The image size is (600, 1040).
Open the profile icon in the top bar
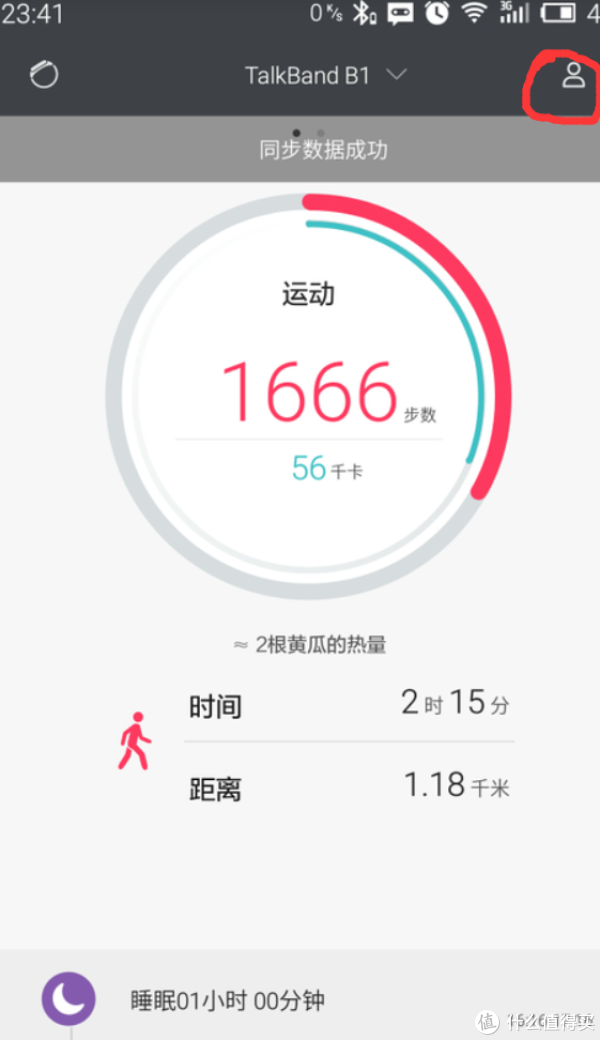pos(572,75)
